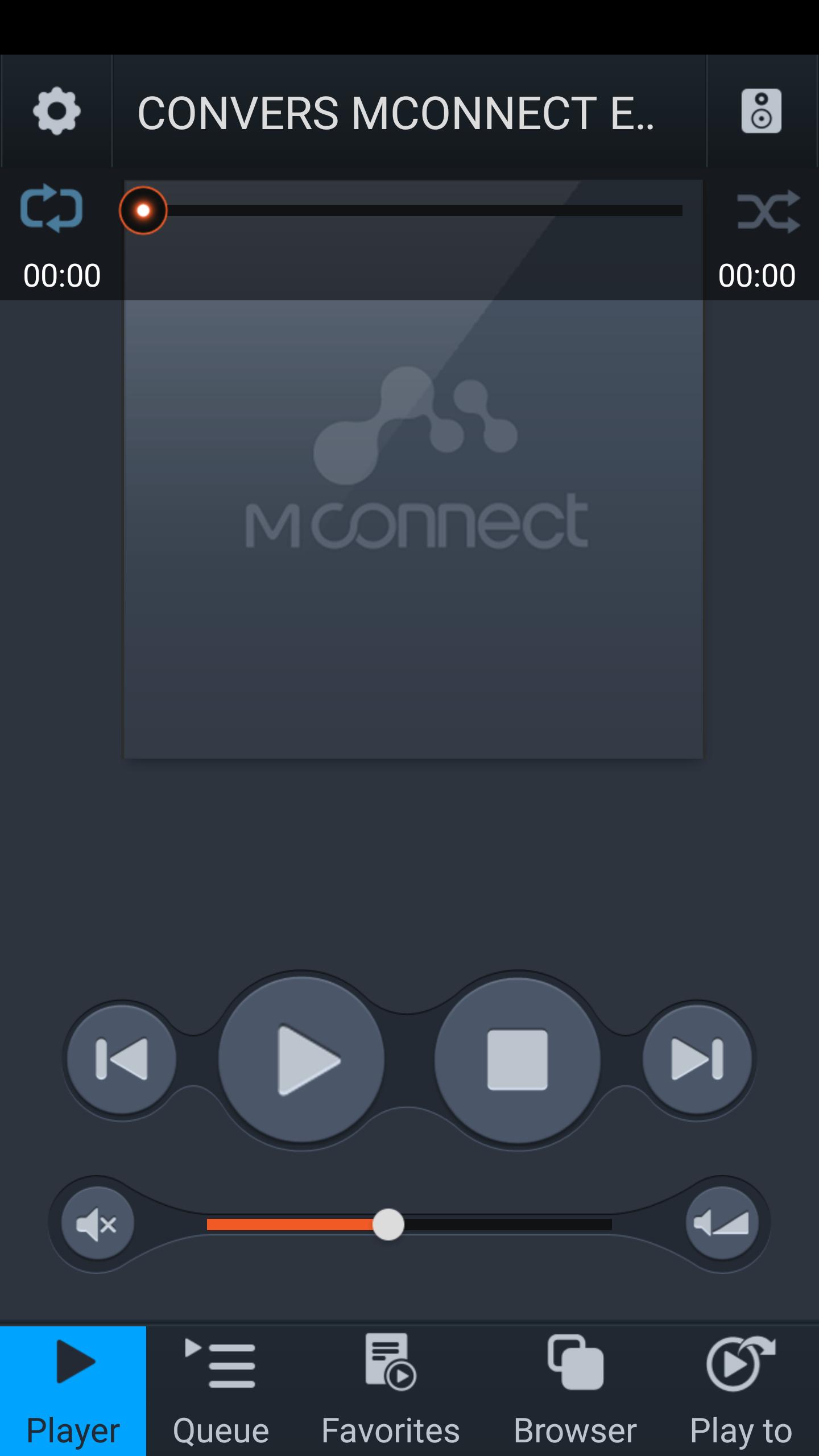
Task: Switch to the Play to tab
Action: (741, 1391)
